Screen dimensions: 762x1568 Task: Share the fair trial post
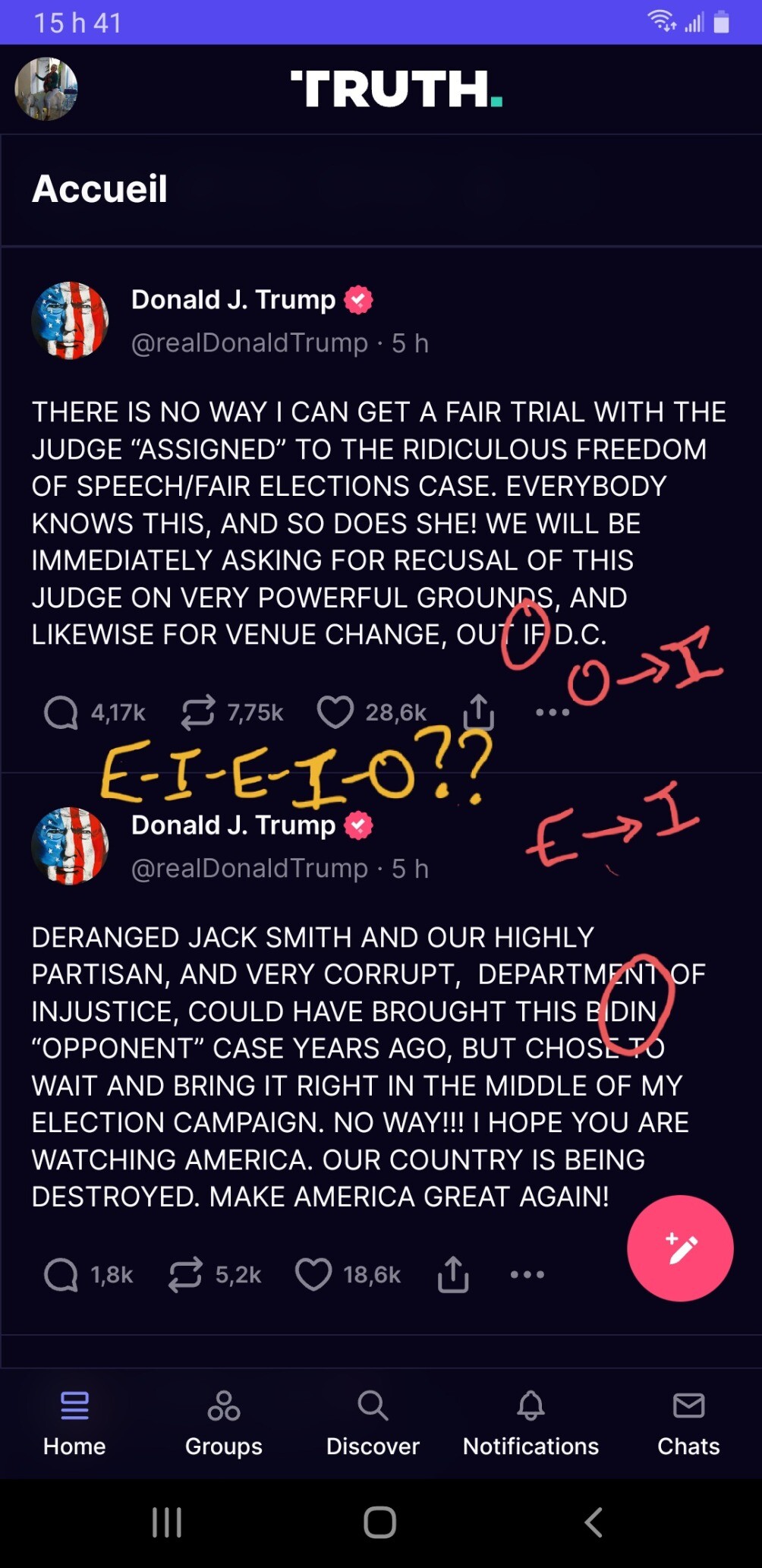pyautogui.click(x=479, y=711)
